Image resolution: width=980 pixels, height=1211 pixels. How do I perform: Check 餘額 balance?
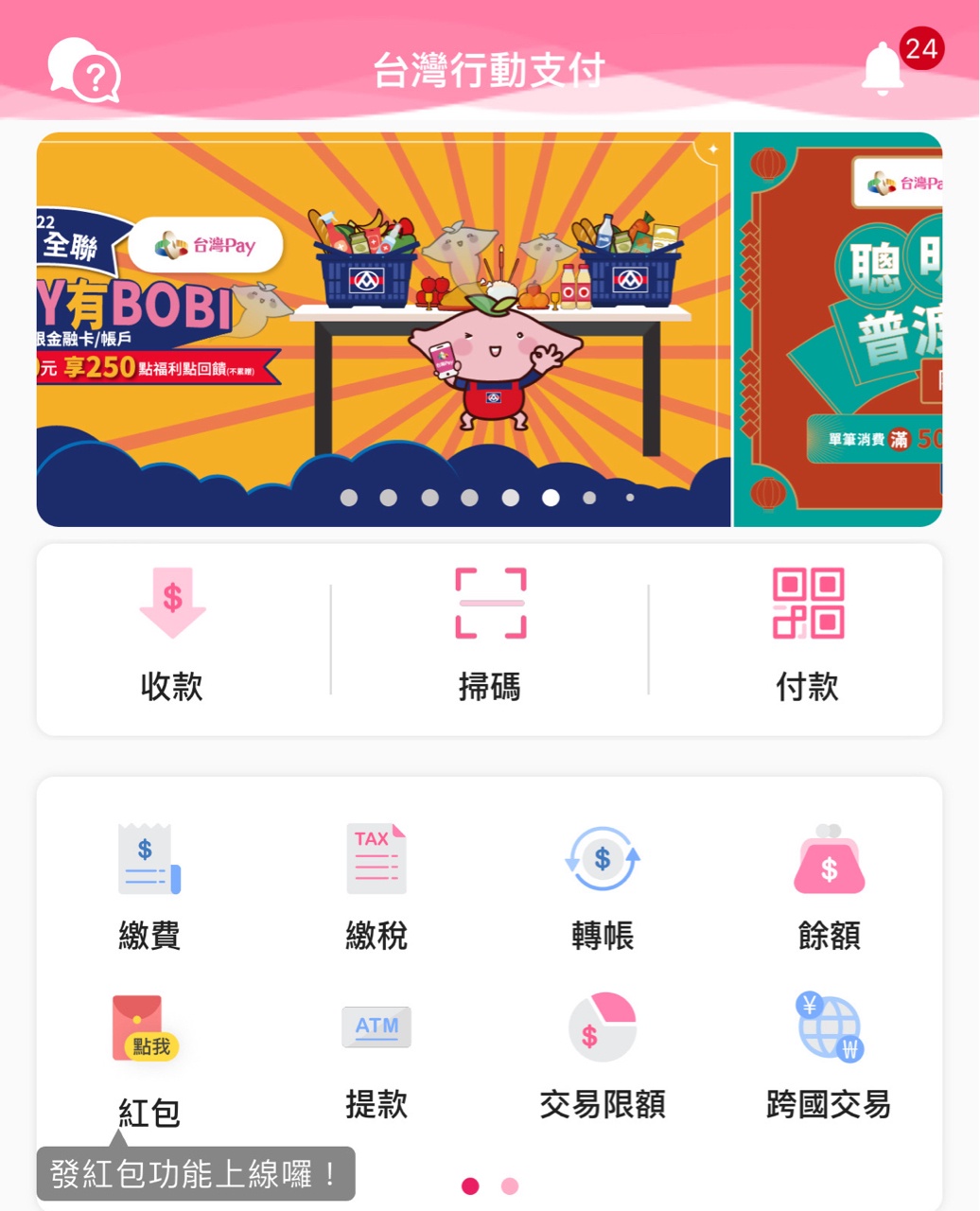pyautogui.click(x=829, y=886)
